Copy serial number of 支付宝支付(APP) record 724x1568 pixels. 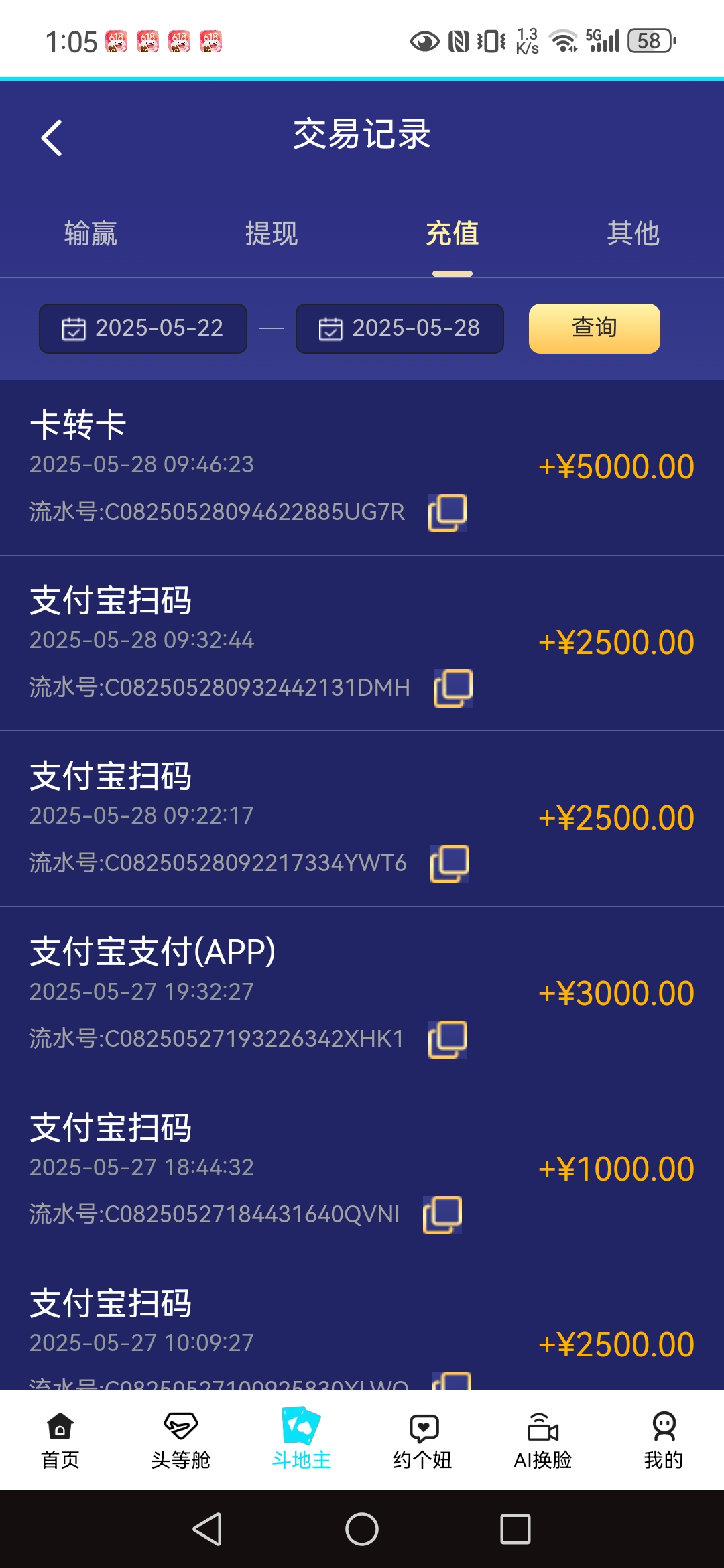[448, 1039]
